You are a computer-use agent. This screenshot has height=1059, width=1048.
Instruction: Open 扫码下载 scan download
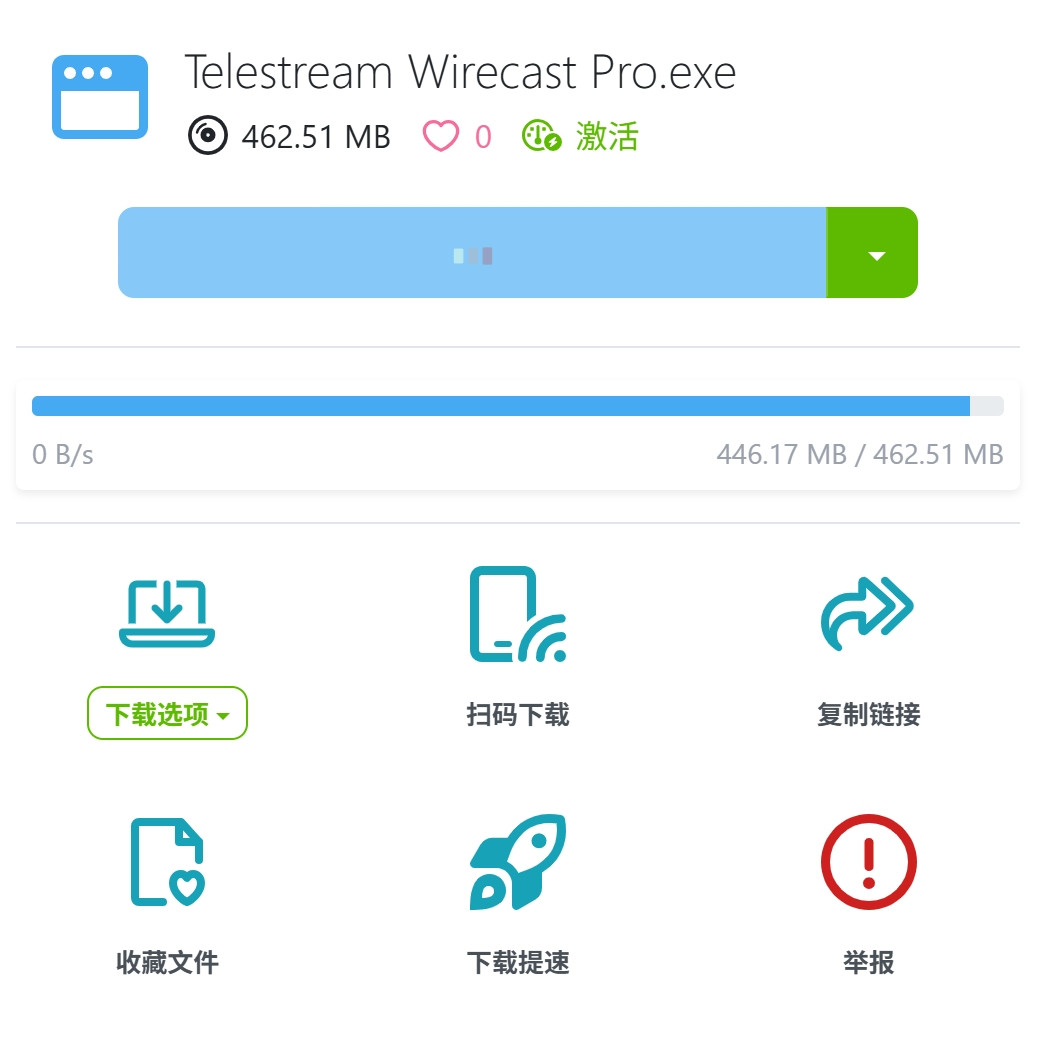coord(518,640)
